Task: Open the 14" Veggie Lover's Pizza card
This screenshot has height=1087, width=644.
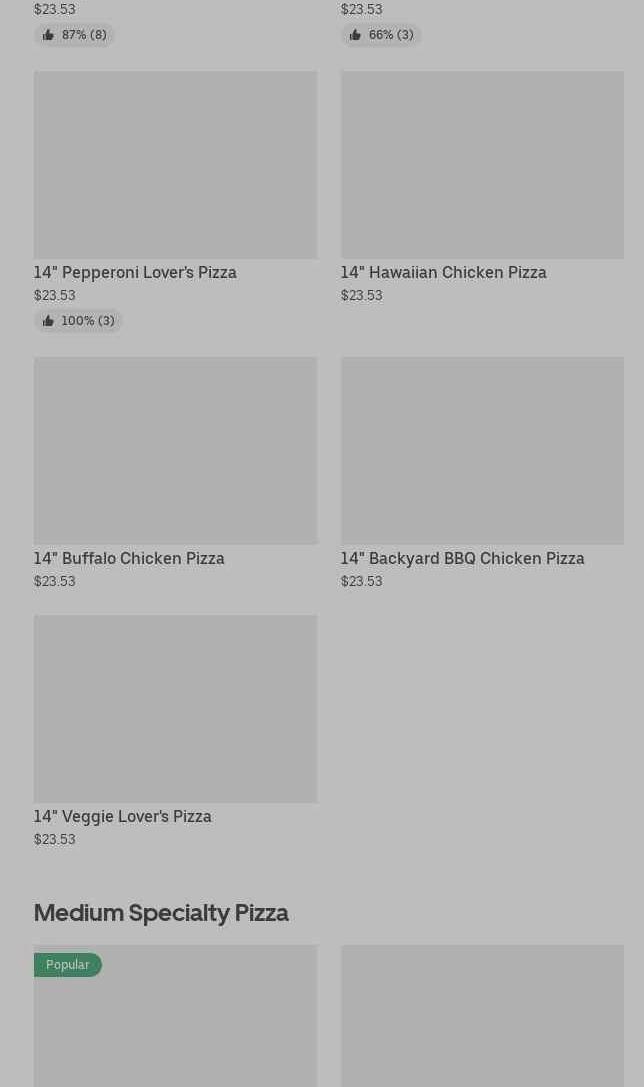Action: coord(175,731)
